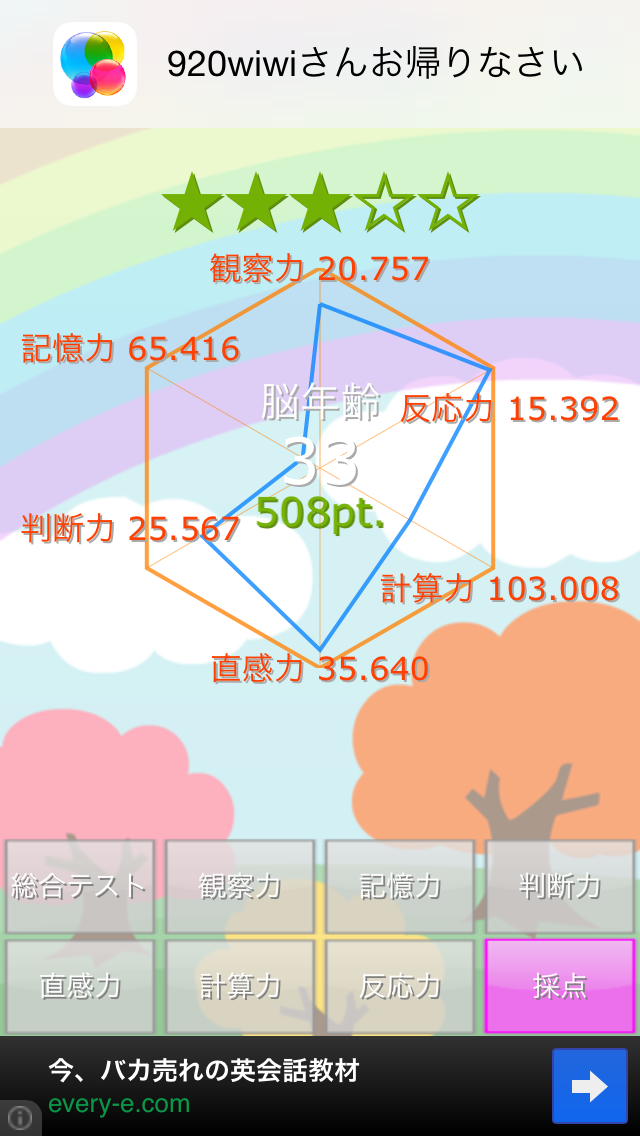Start the 総合テスト overall test

coord(80,886)
